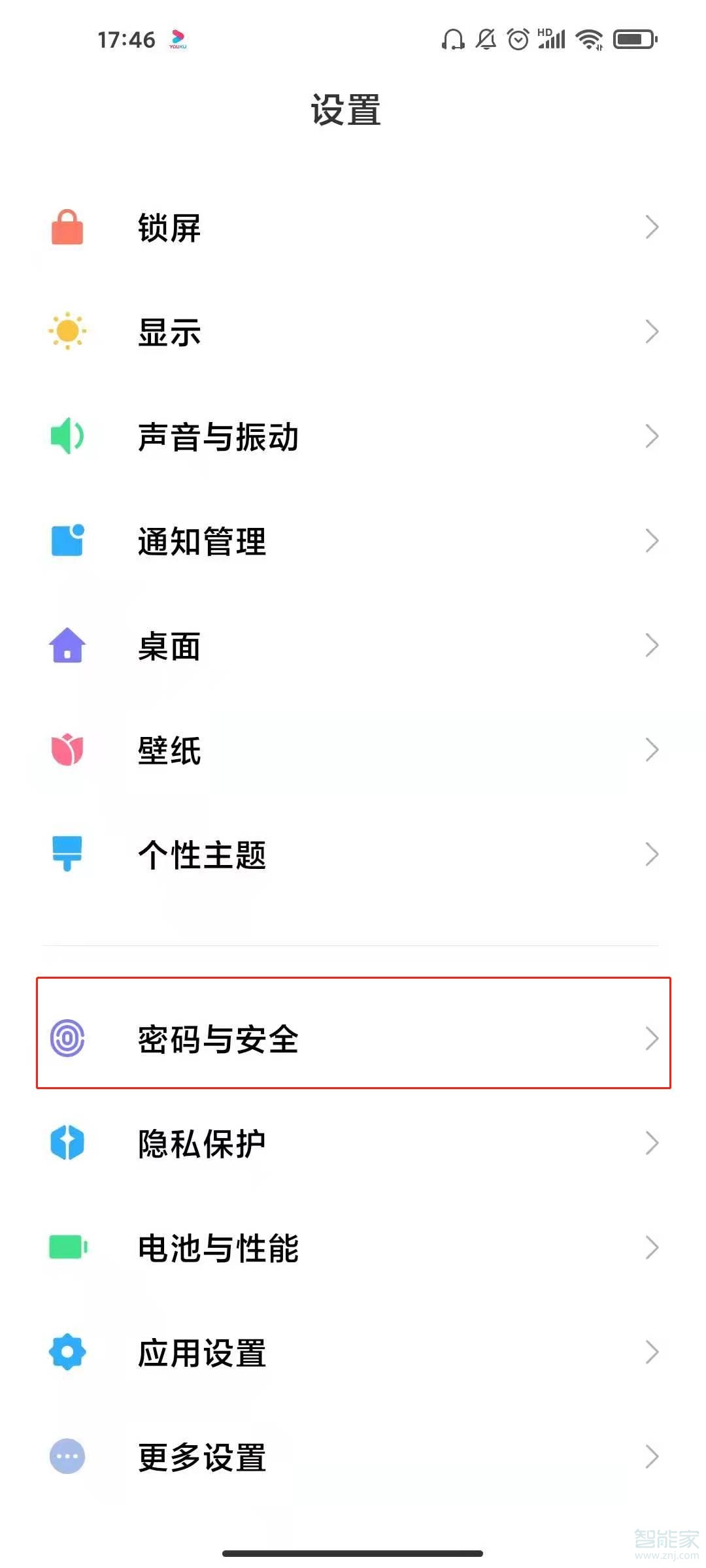Click the 隐私保护 privacy shield icon
This screenshot has width=706, height=1568.
pos(66,1142)
